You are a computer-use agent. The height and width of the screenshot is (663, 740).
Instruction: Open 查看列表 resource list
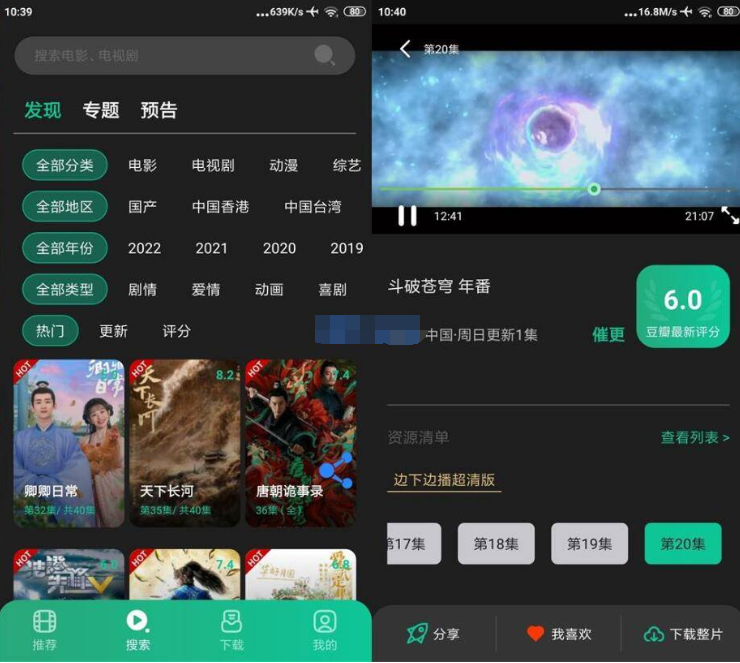695,438
